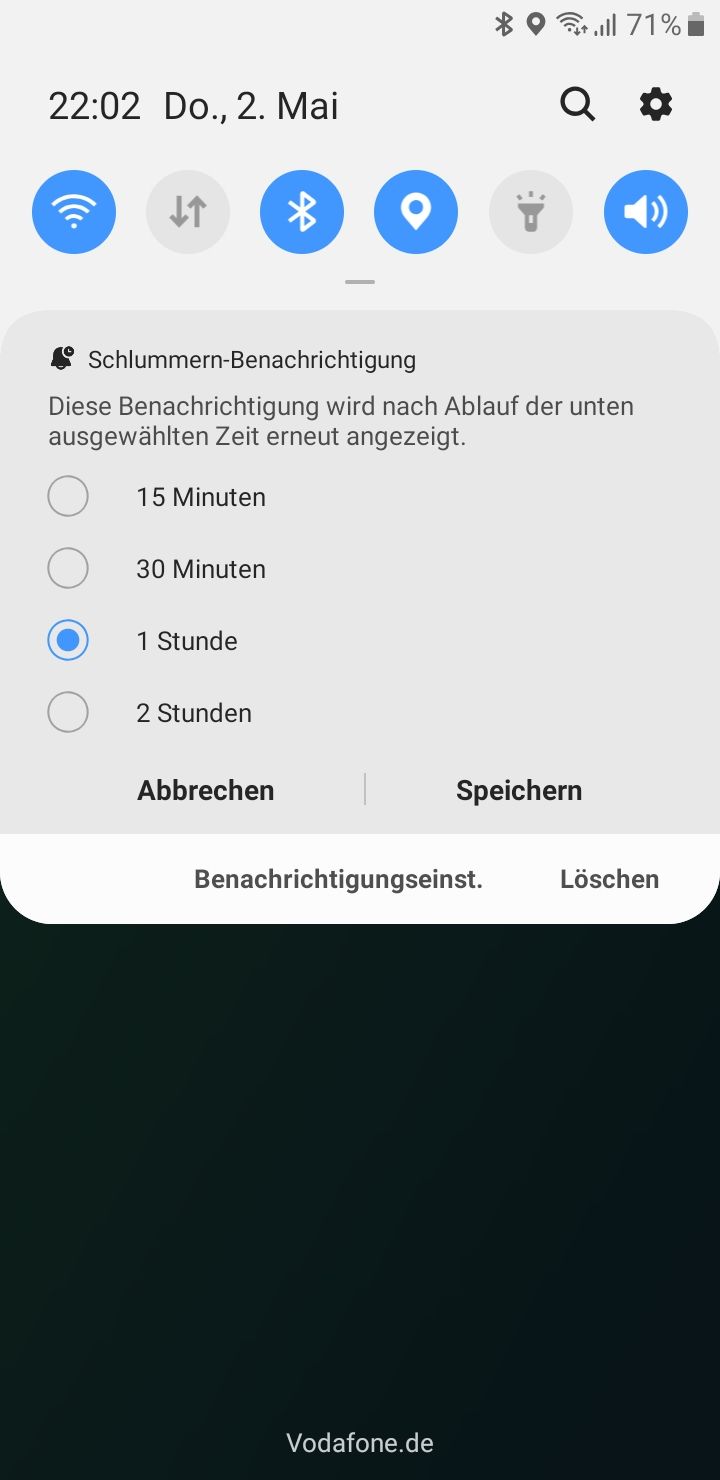Toggle the sound mode quick setting
This screenshot has height=1480, width=720.
coord(645,212)
